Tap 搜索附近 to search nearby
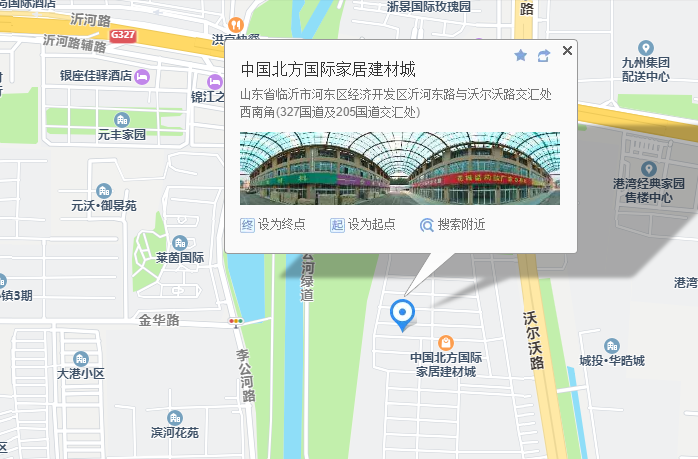The height and width of the screenshot is (459, 698). (453, 225)
